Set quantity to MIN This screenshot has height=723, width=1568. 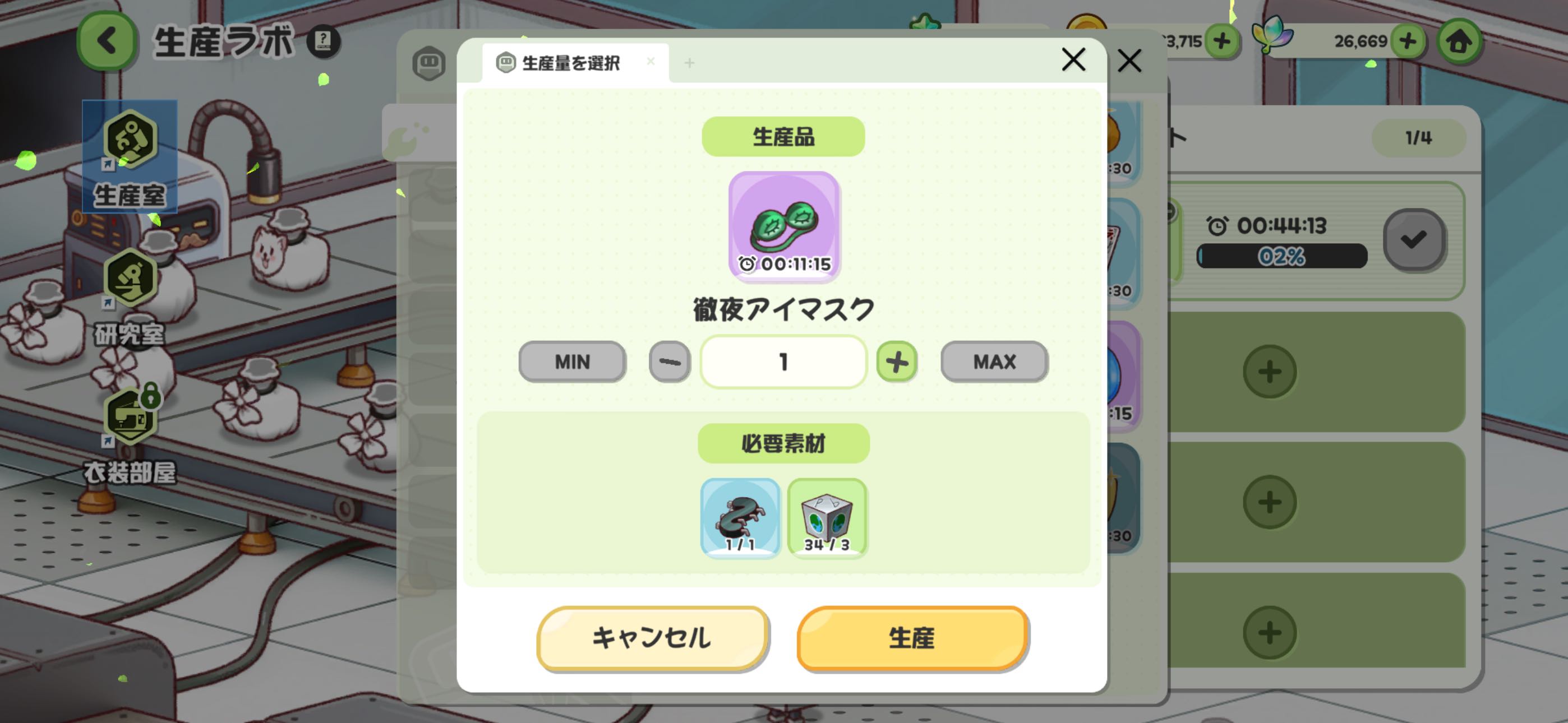coord(571,361)
